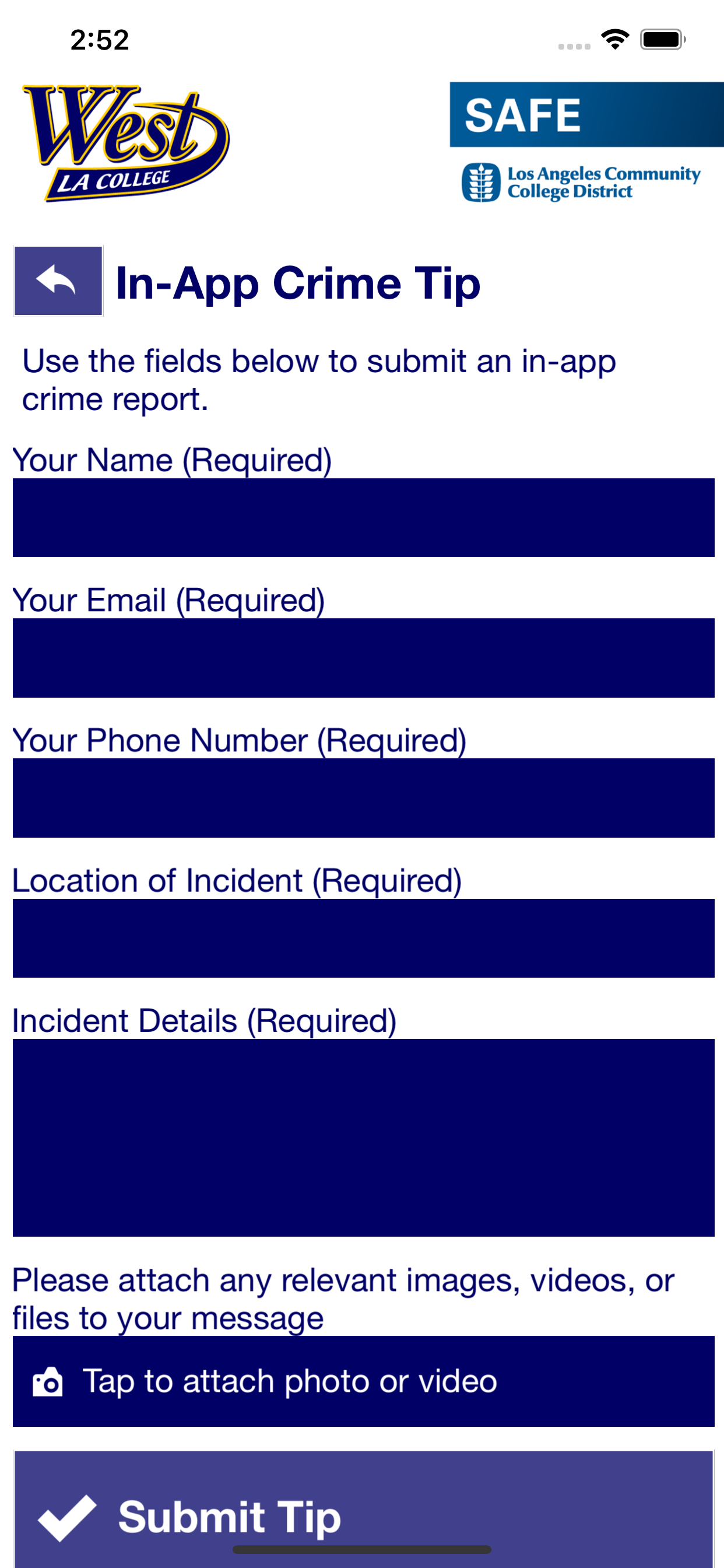Tap the clock showing 2:52
This screenshot has height=1568, width=724.
pyautogui.click(x=100, y=39)
